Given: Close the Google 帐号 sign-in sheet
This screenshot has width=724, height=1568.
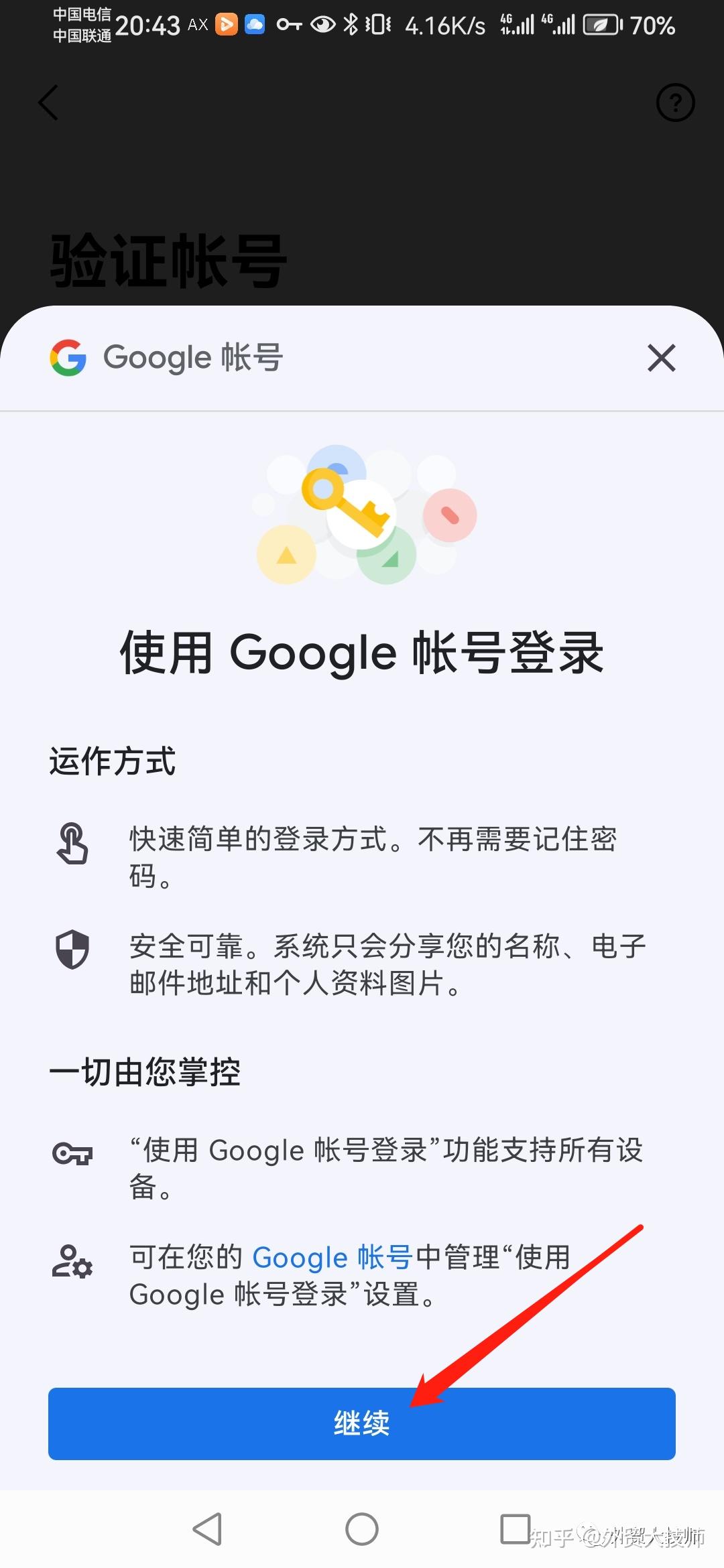Looking at the screenshot, I should [661, 358].
